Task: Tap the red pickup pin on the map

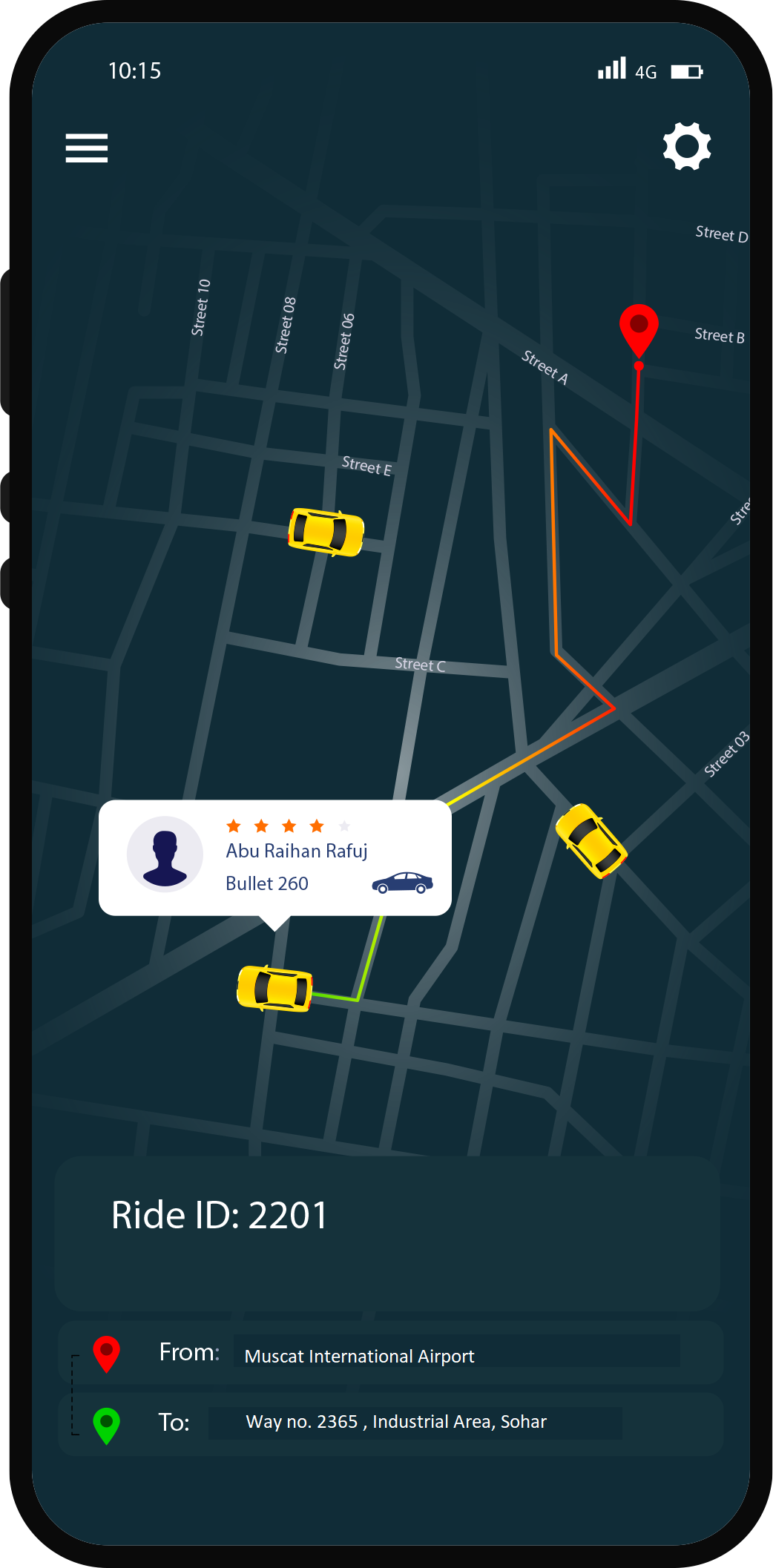Action: [x=639, y=327]
